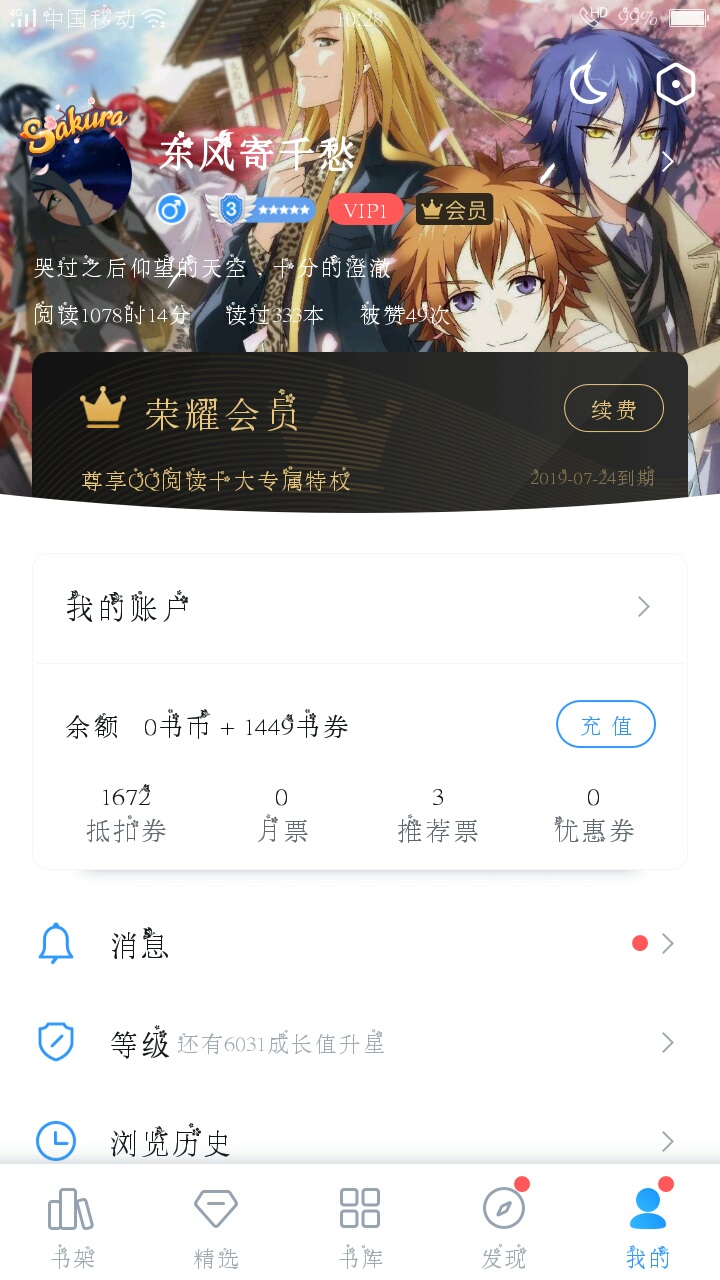
Task: View 月票 monthly tickets
Action: point(282,815)
